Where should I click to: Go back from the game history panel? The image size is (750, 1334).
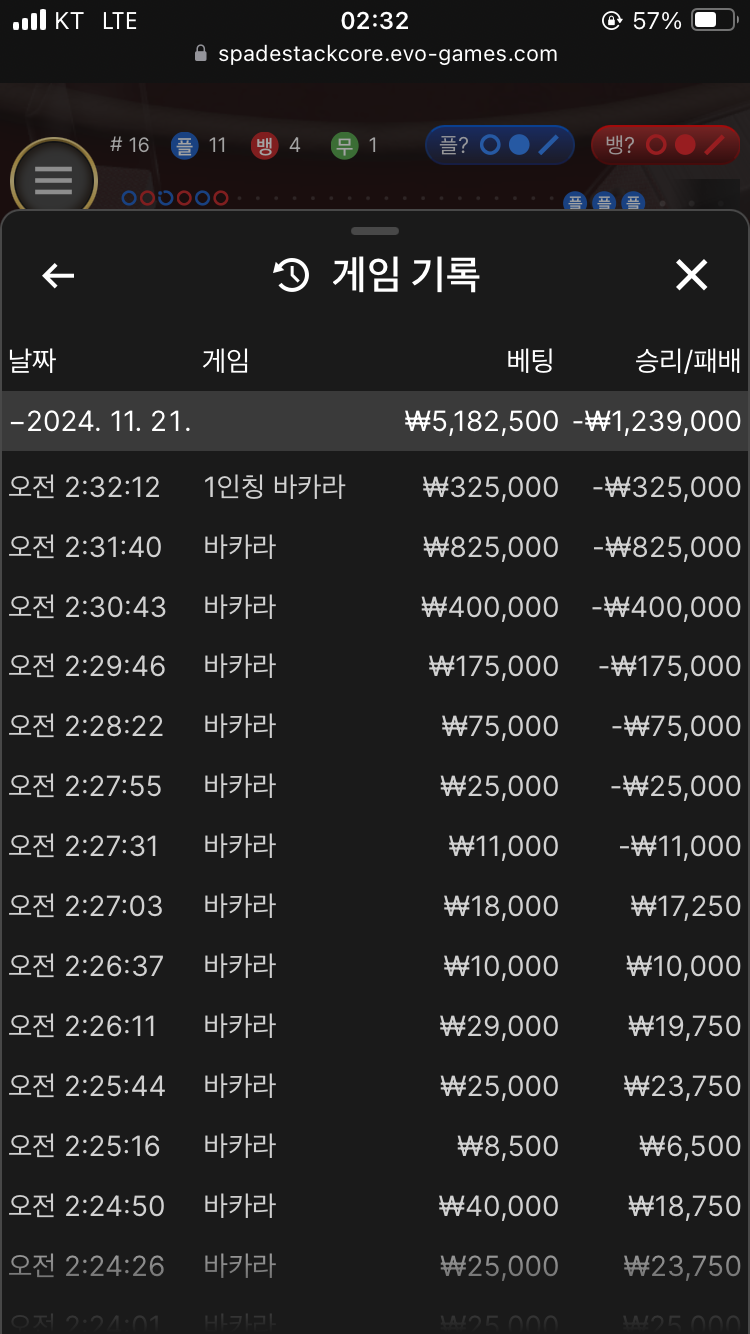58,275
